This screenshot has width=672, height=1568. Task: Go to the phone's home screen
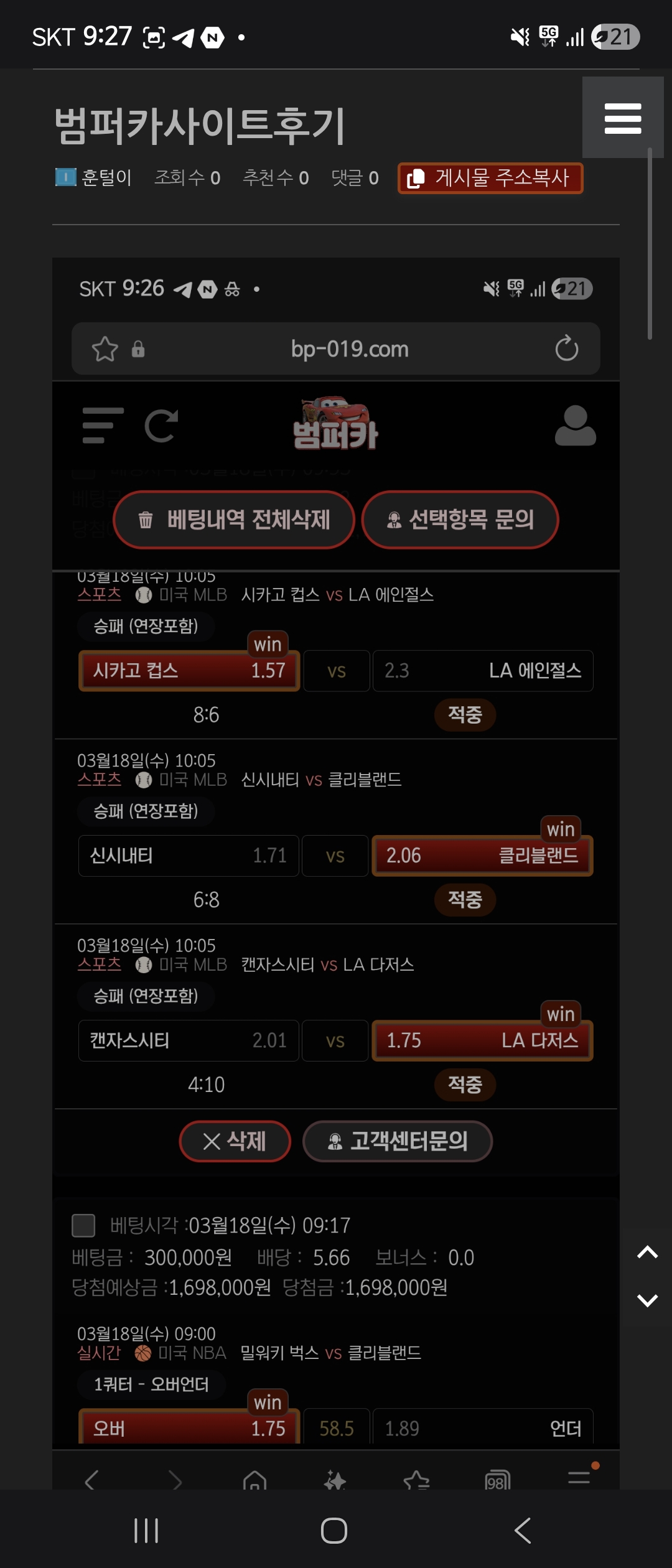coord(334,1531)
